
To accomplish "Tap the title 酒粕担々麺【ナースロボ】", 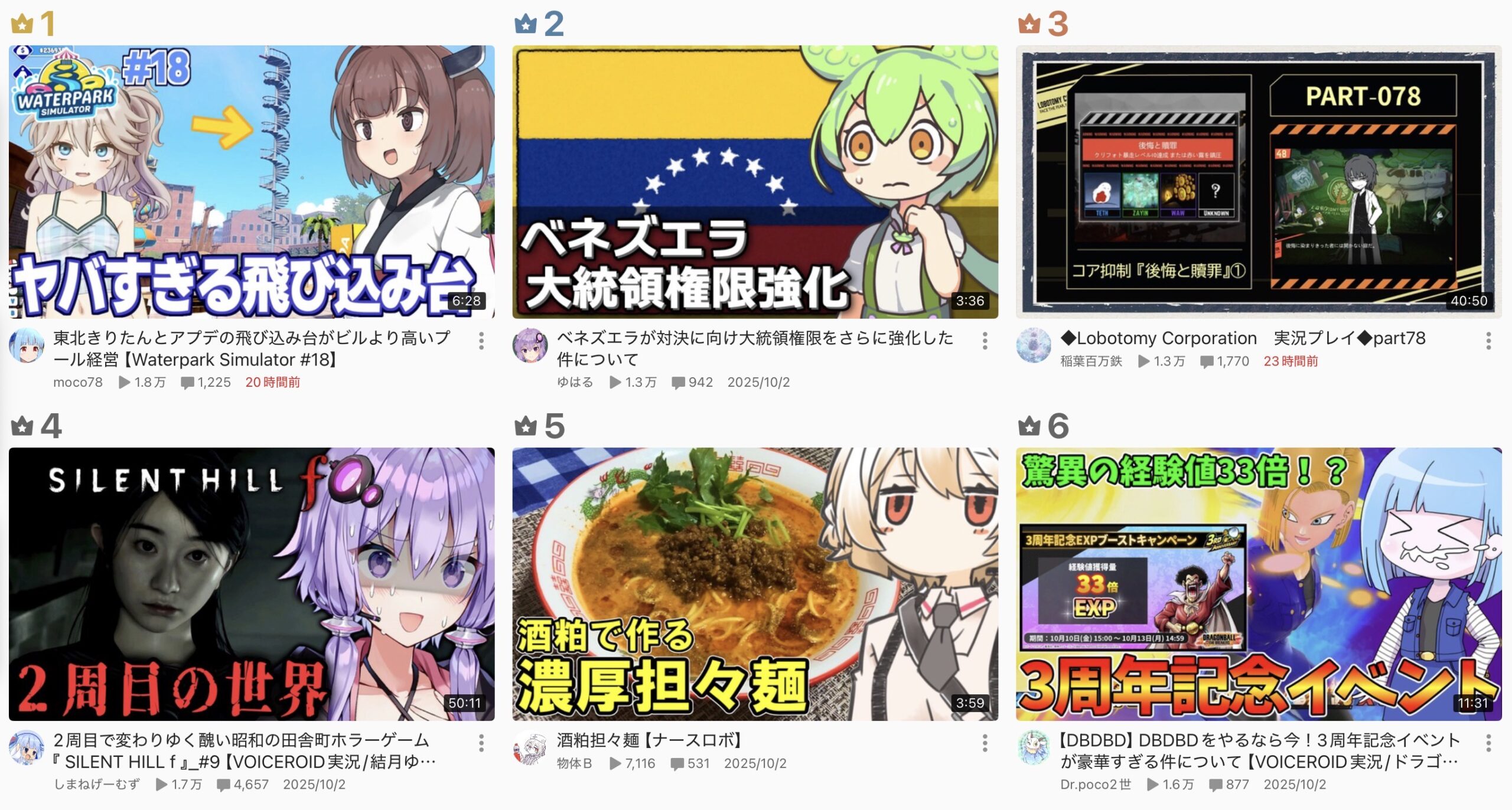I will click(650, 740).
